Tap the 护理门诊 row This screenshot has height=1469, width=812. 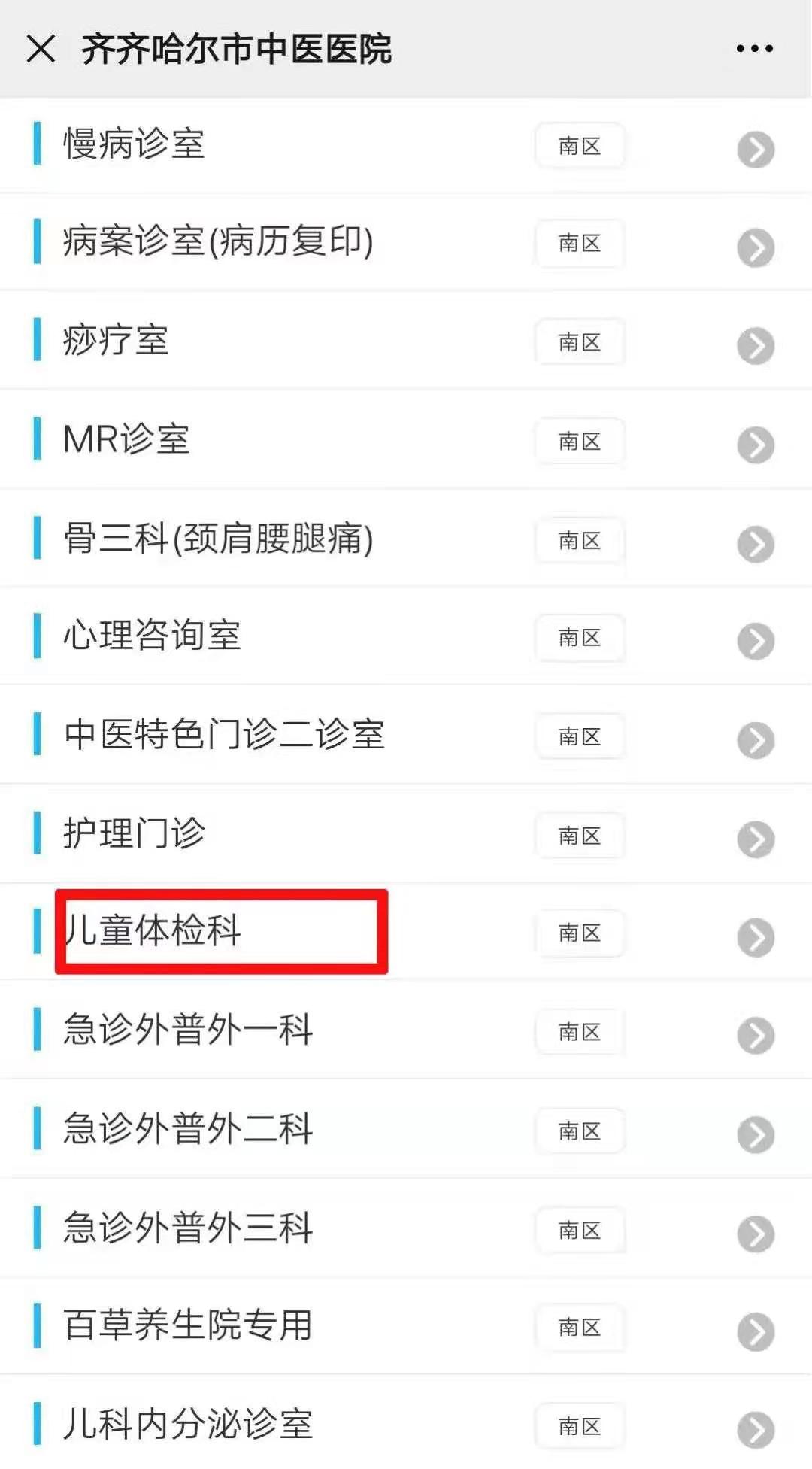[x=406, y=834]
